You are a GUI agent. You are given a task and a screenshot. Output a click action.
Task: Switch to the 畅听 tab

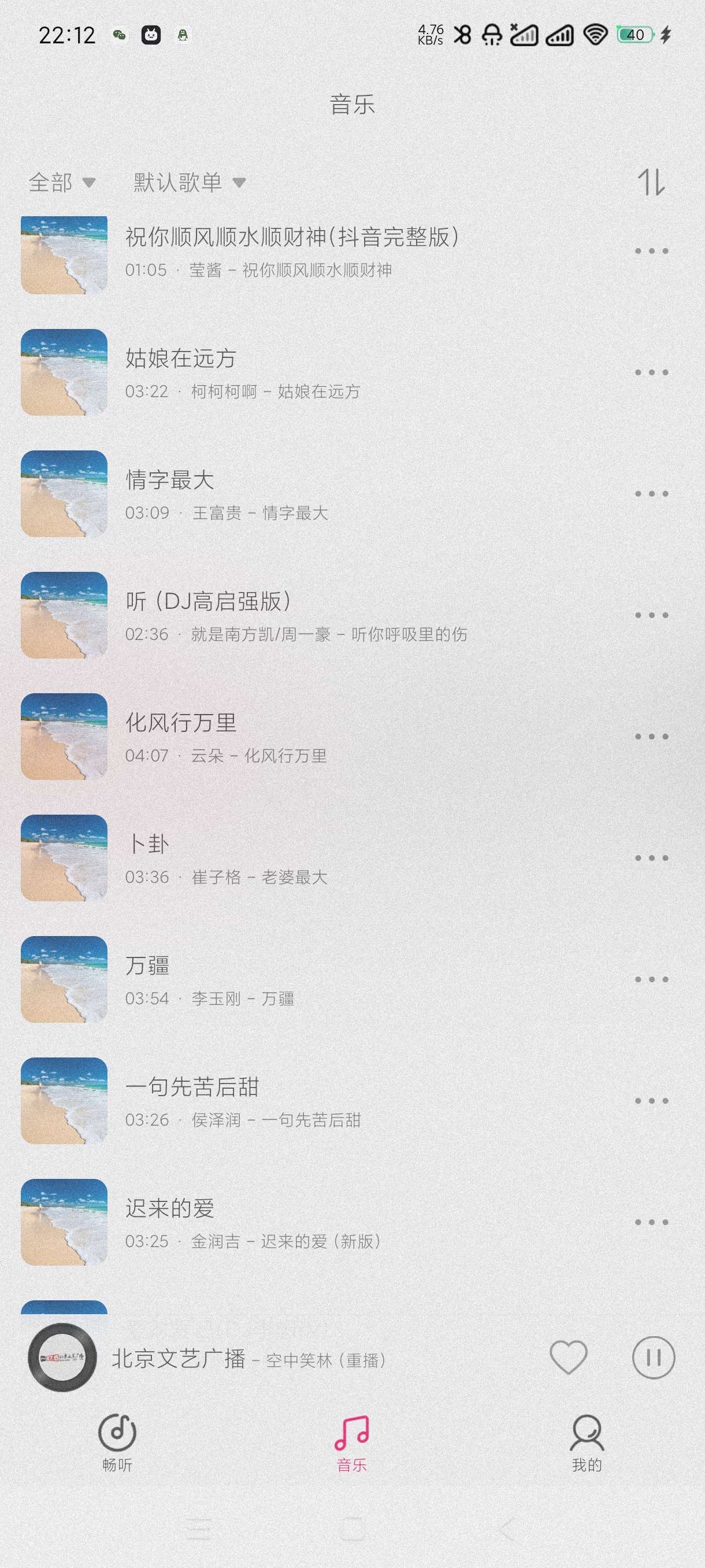pos(117,1441)
